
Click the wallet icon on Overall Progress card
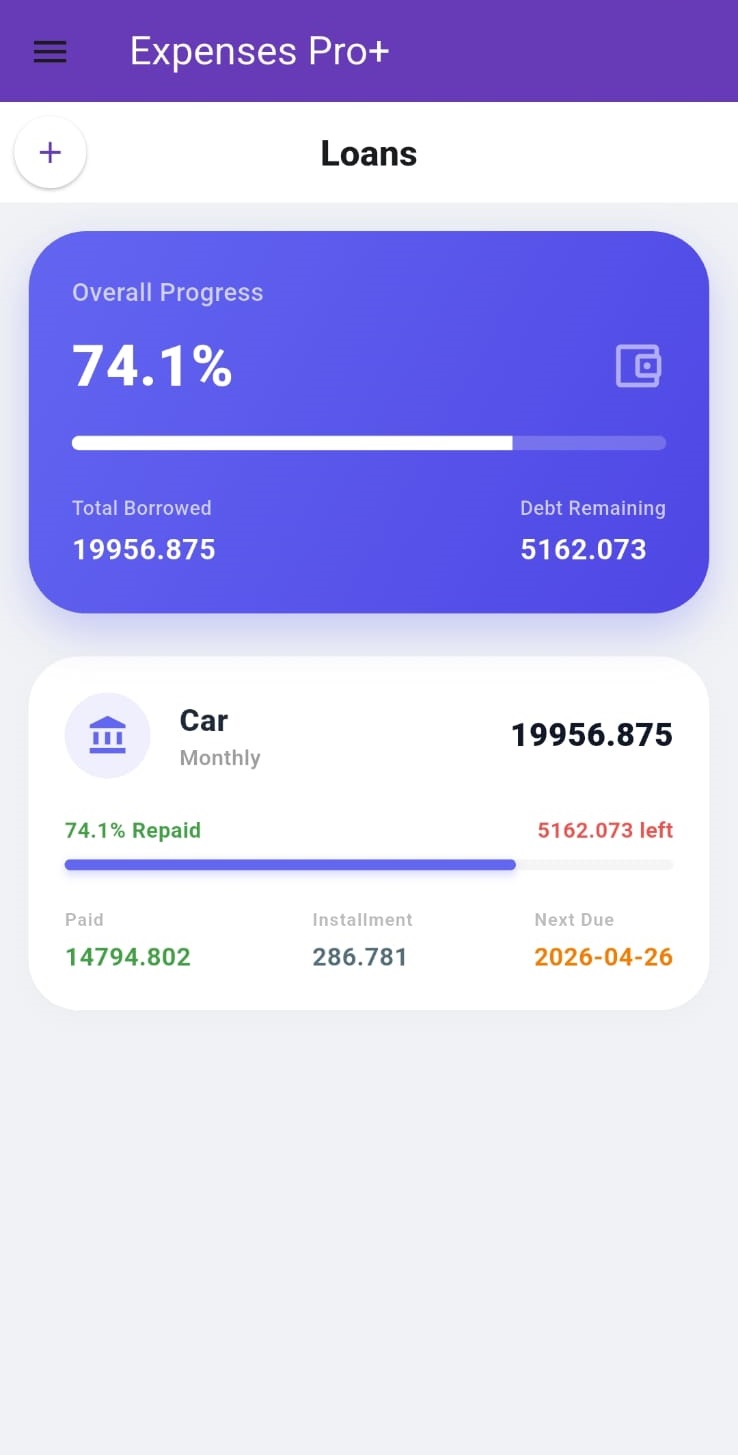pos(638,366)
